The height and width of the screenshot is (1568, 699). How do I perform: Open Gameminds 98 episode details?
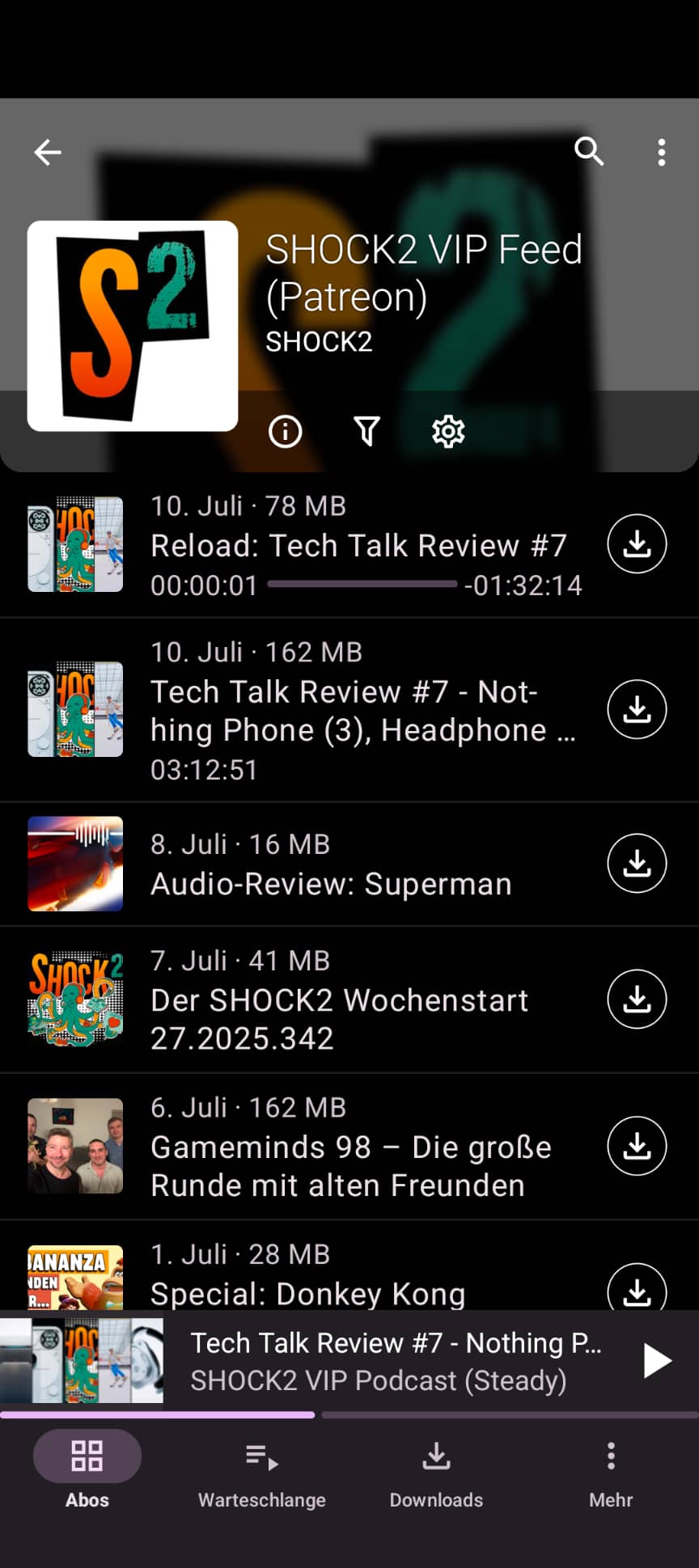pos(349,1166)
